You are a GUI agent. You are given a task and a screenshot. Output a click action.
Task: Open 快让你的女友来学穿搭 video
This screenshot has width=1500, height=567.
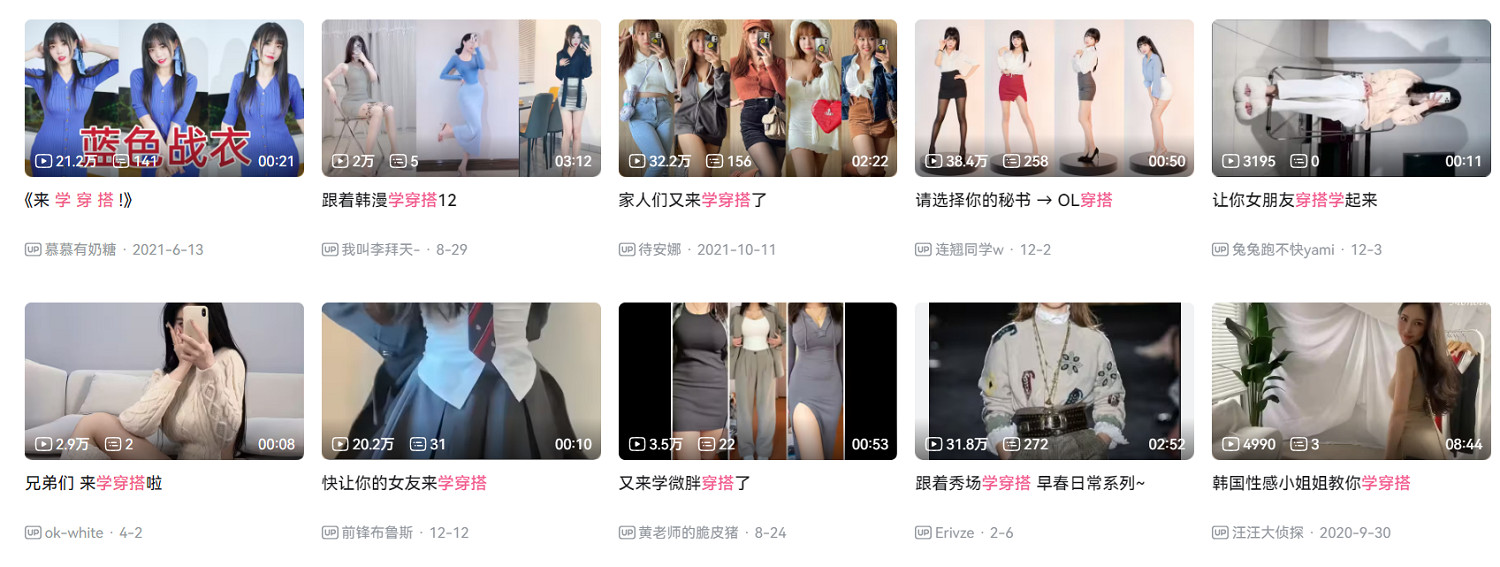(461, 380)
